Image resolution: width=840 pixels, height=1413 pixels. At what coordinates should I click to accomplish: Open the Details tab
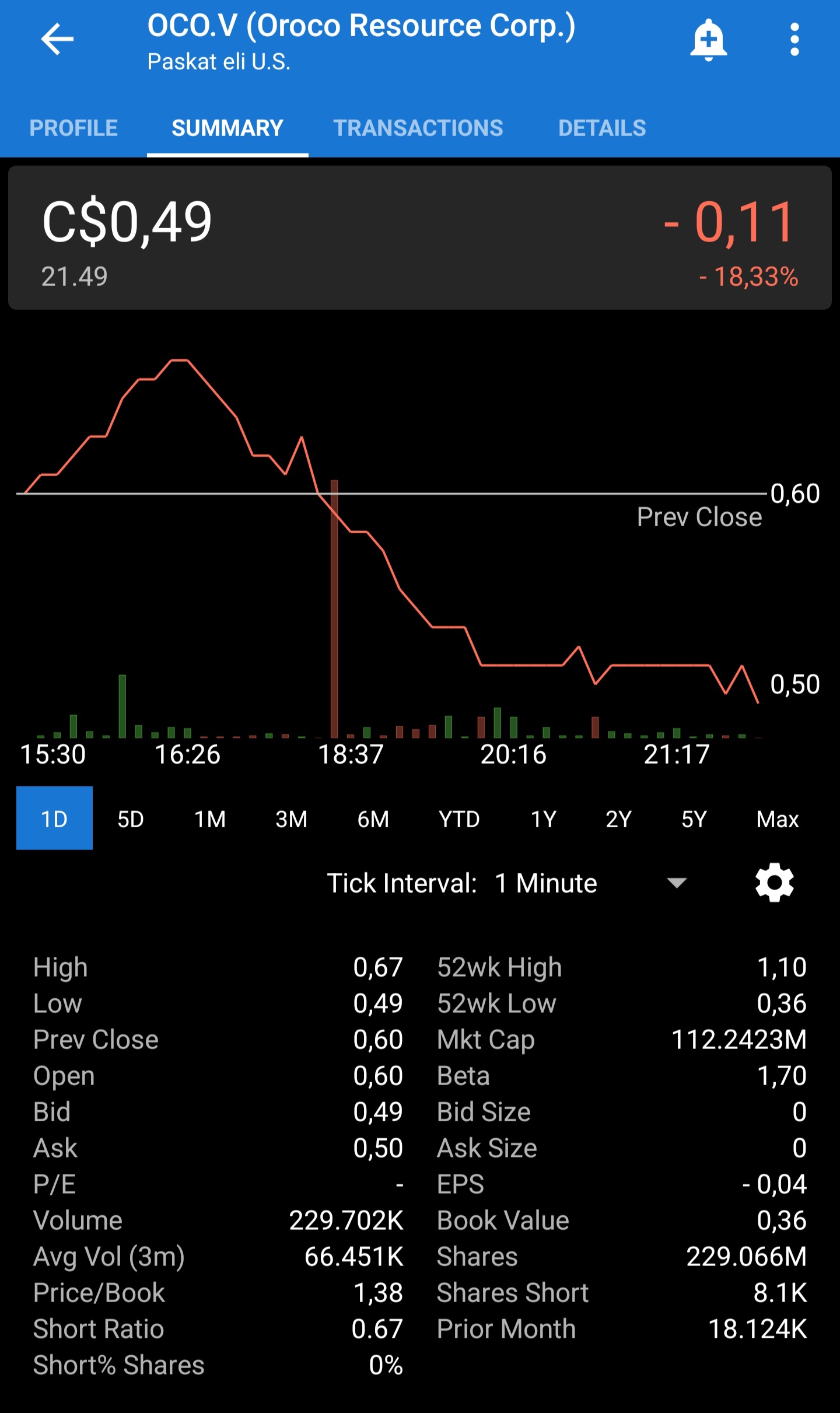click(602, 128)
